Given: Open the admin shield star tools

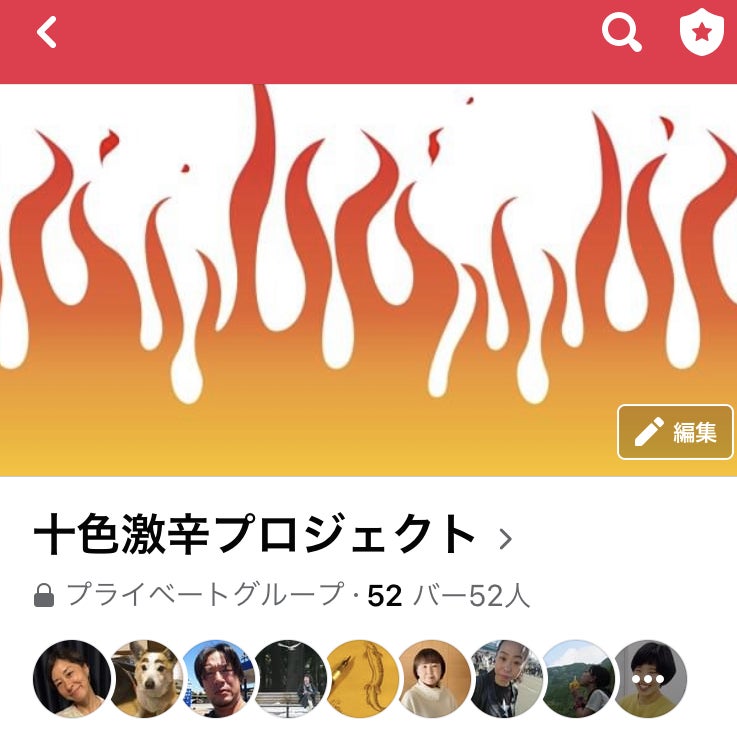Looking at the screenshot, I should [701, 34].
